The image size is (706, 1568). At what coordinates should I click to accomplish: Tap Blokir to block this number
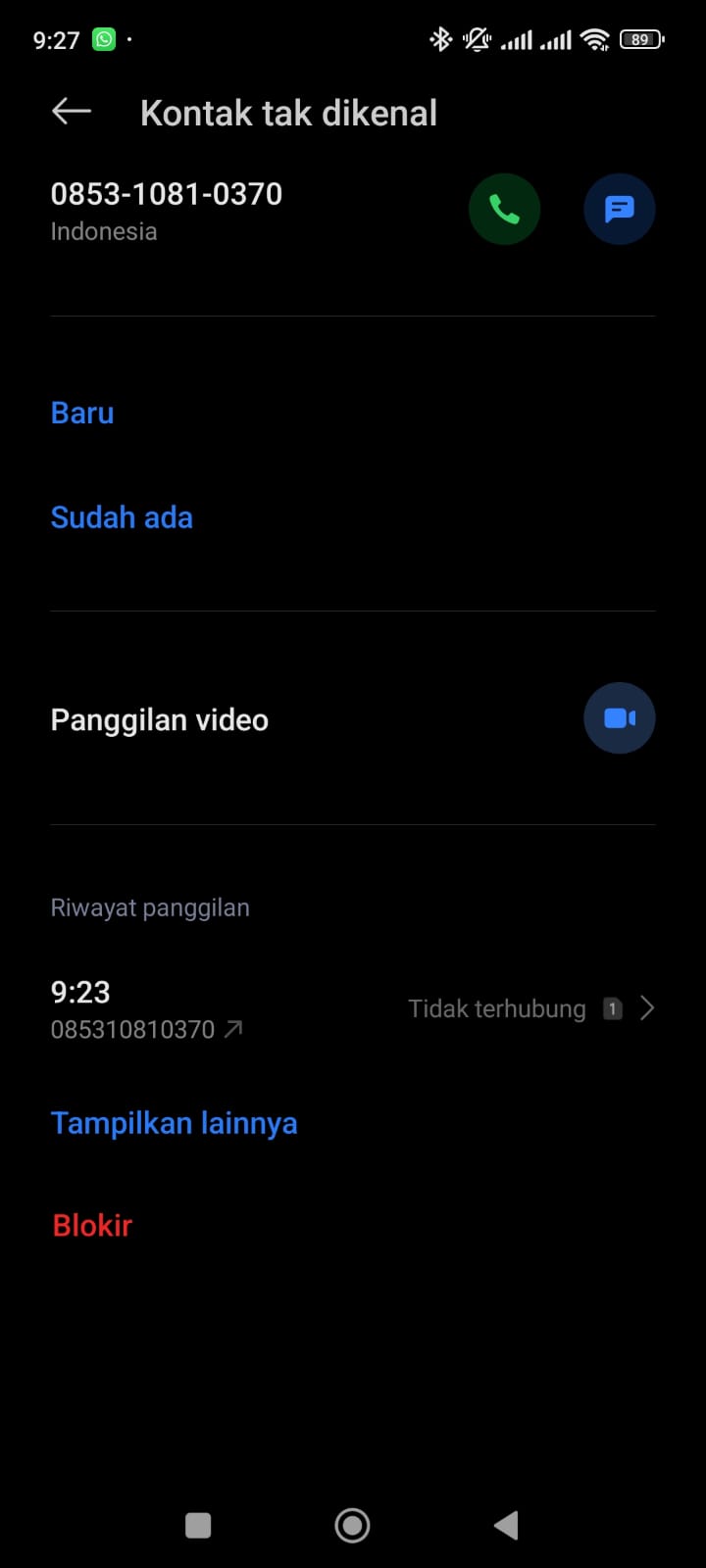pos(92,1225)
